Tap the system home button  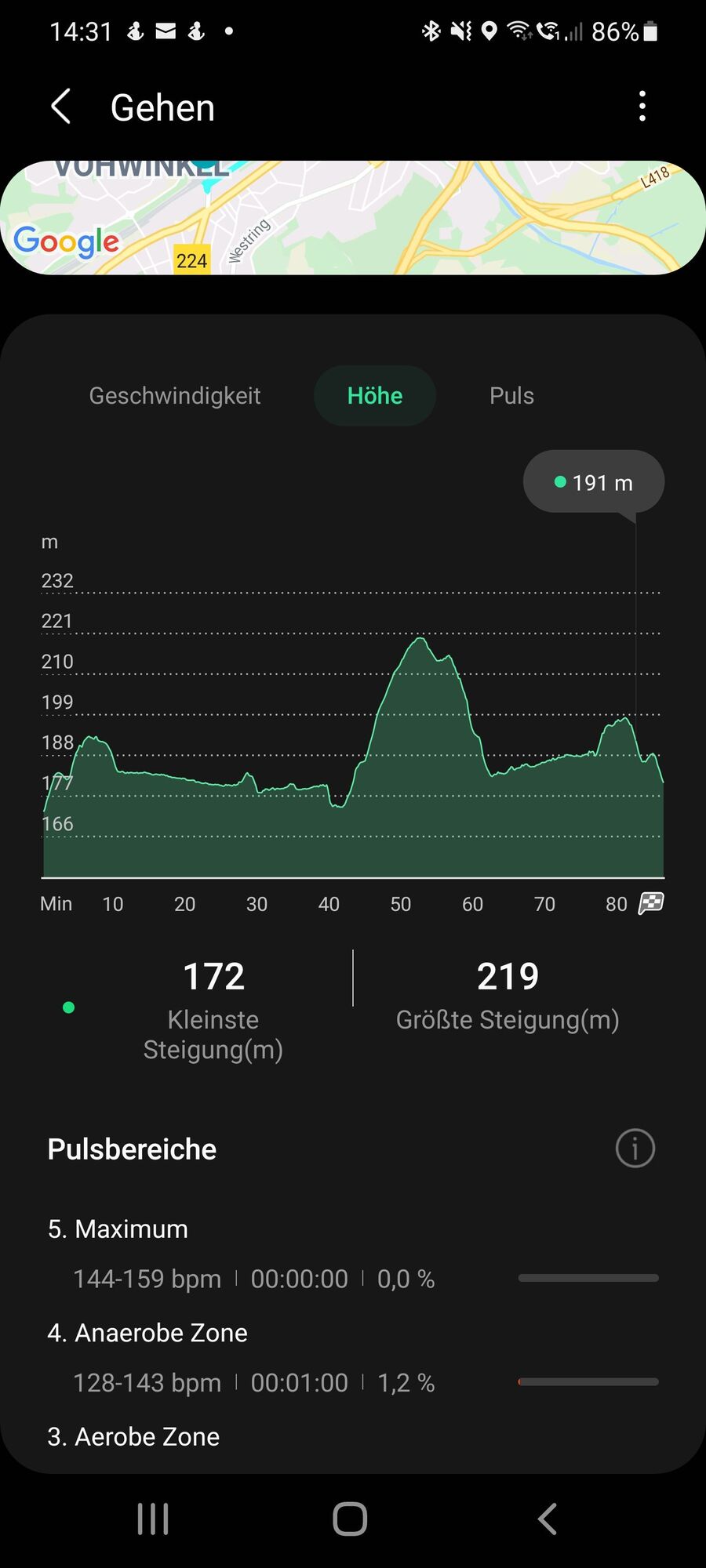point(350,1519)
